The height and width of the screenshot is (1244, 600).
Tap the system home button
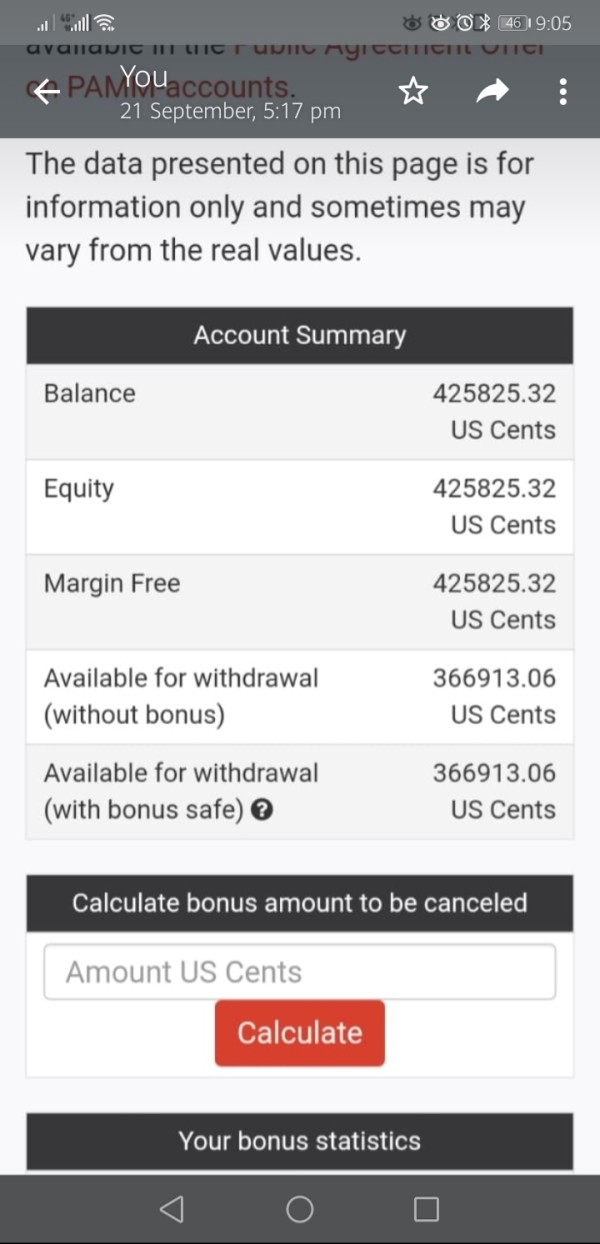coord(300,1209)
